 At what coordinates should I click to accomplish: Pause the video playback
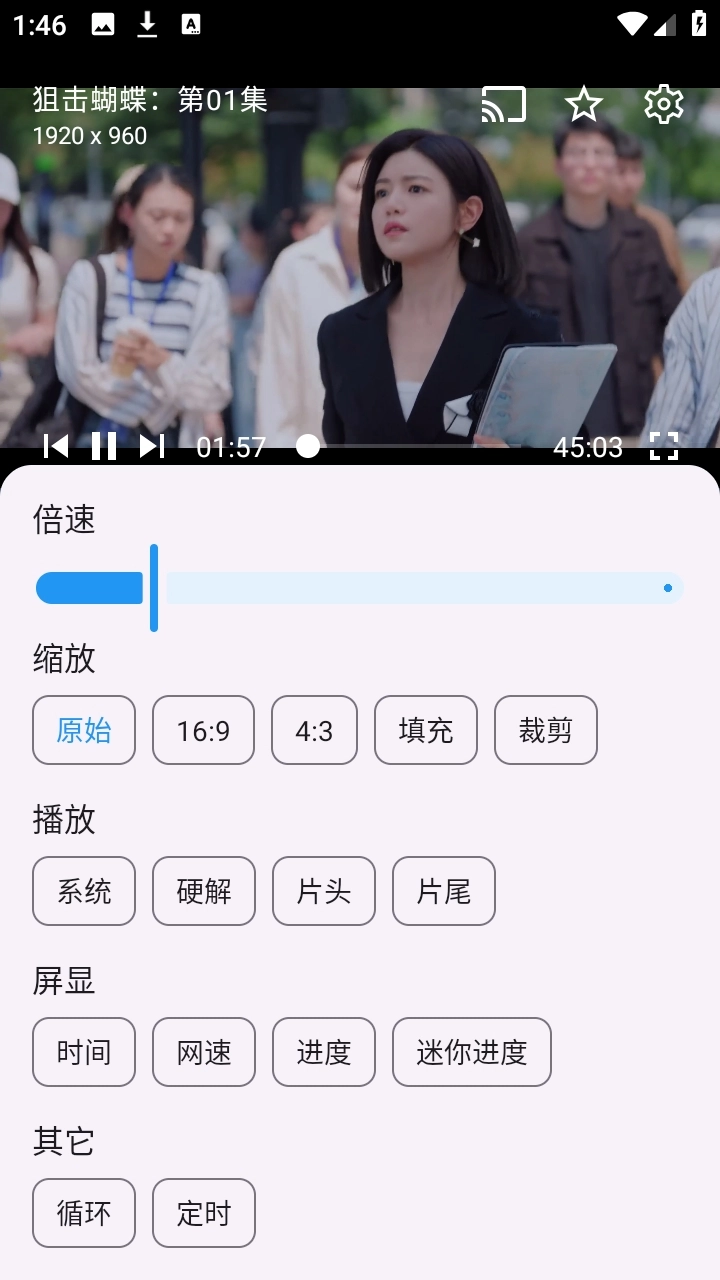(x=104, y=446)
